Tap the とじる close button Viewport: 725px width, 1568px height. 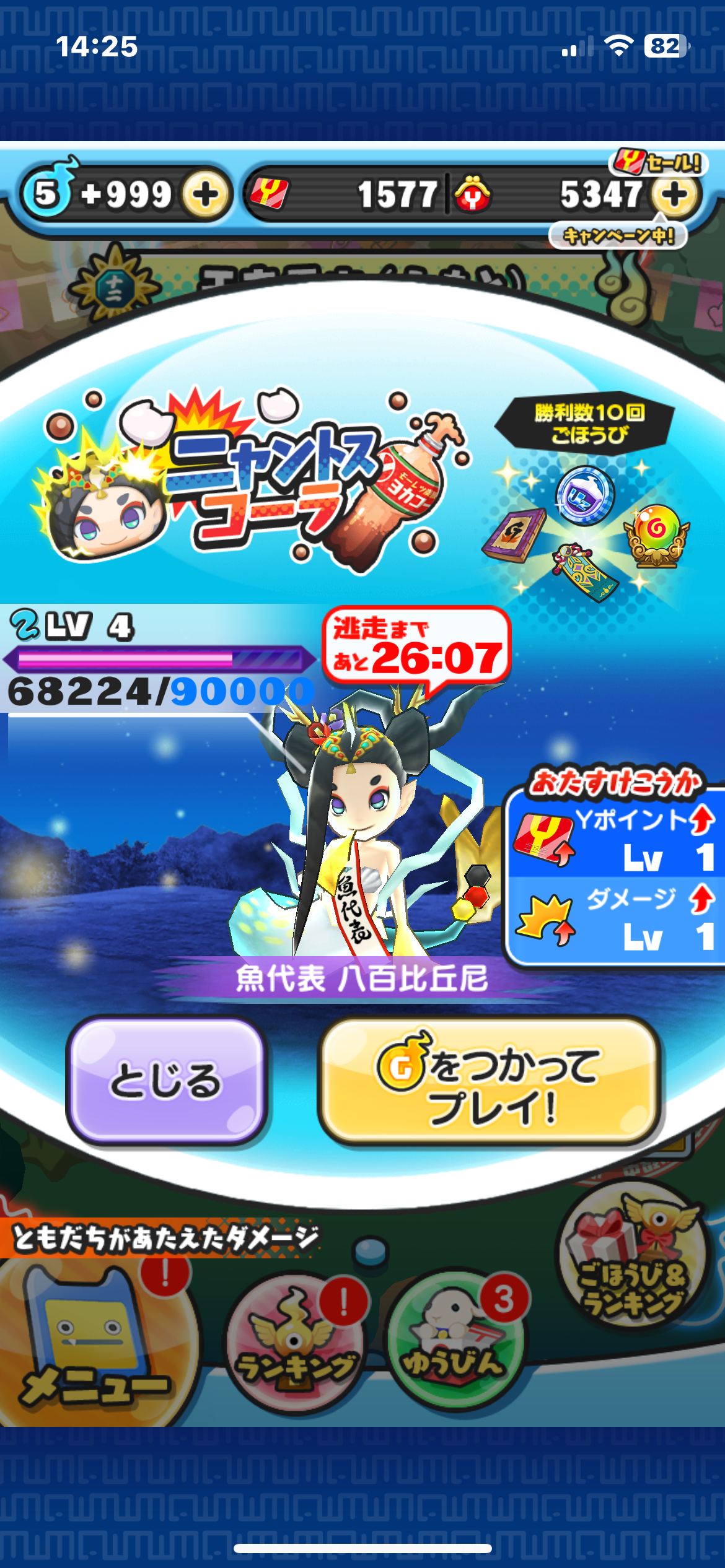click(x=167, y=1080)
